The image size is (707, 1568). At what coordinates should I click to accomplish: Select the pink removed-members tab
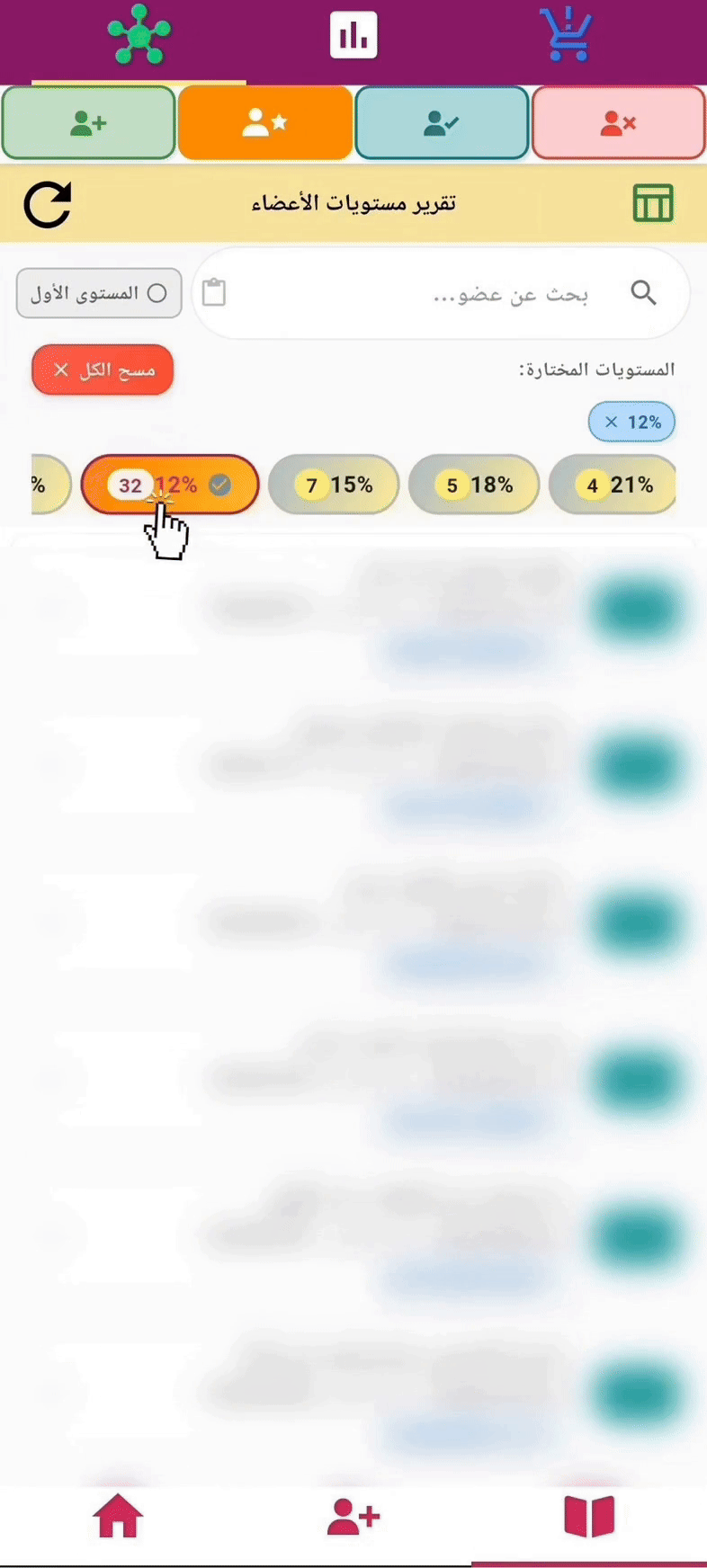point(618,123)
